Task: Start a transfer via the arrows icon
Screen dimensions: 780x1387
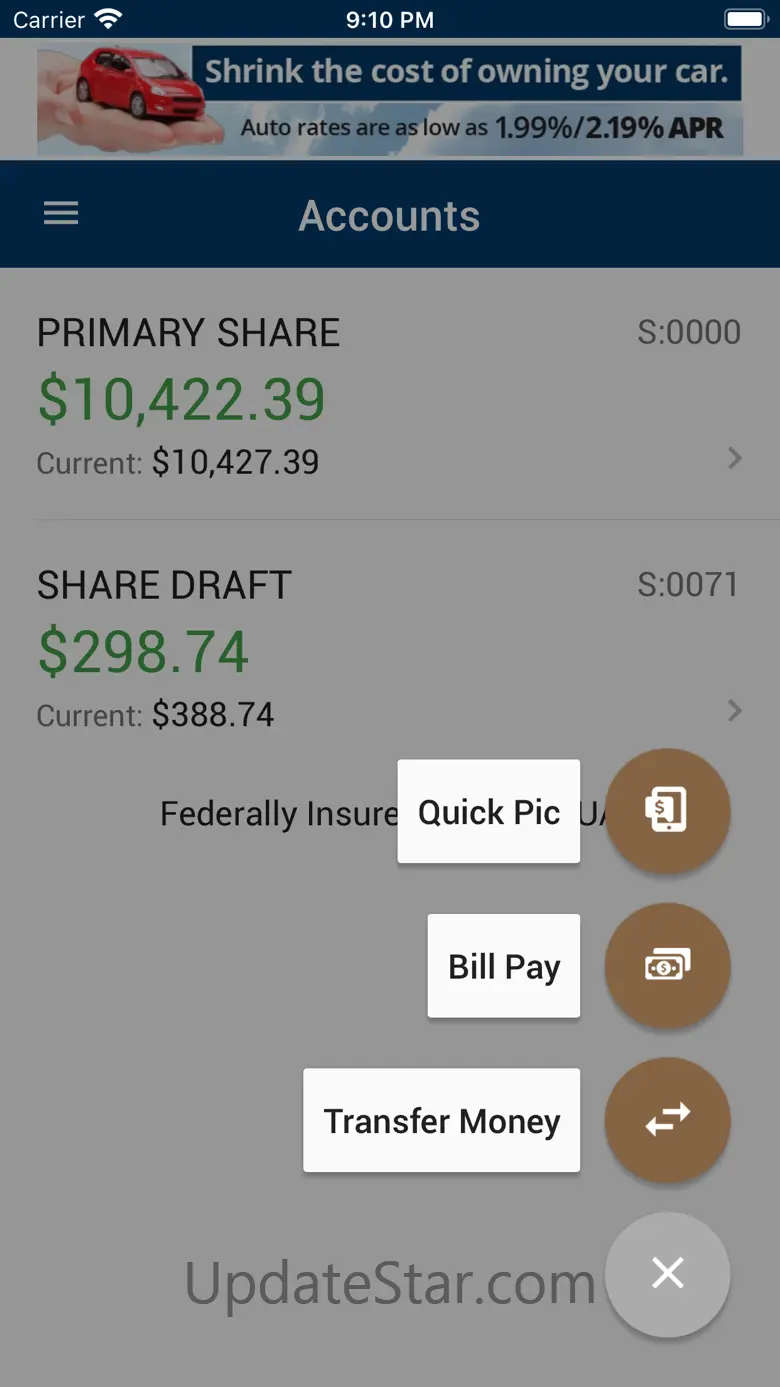Action: 667,1120
